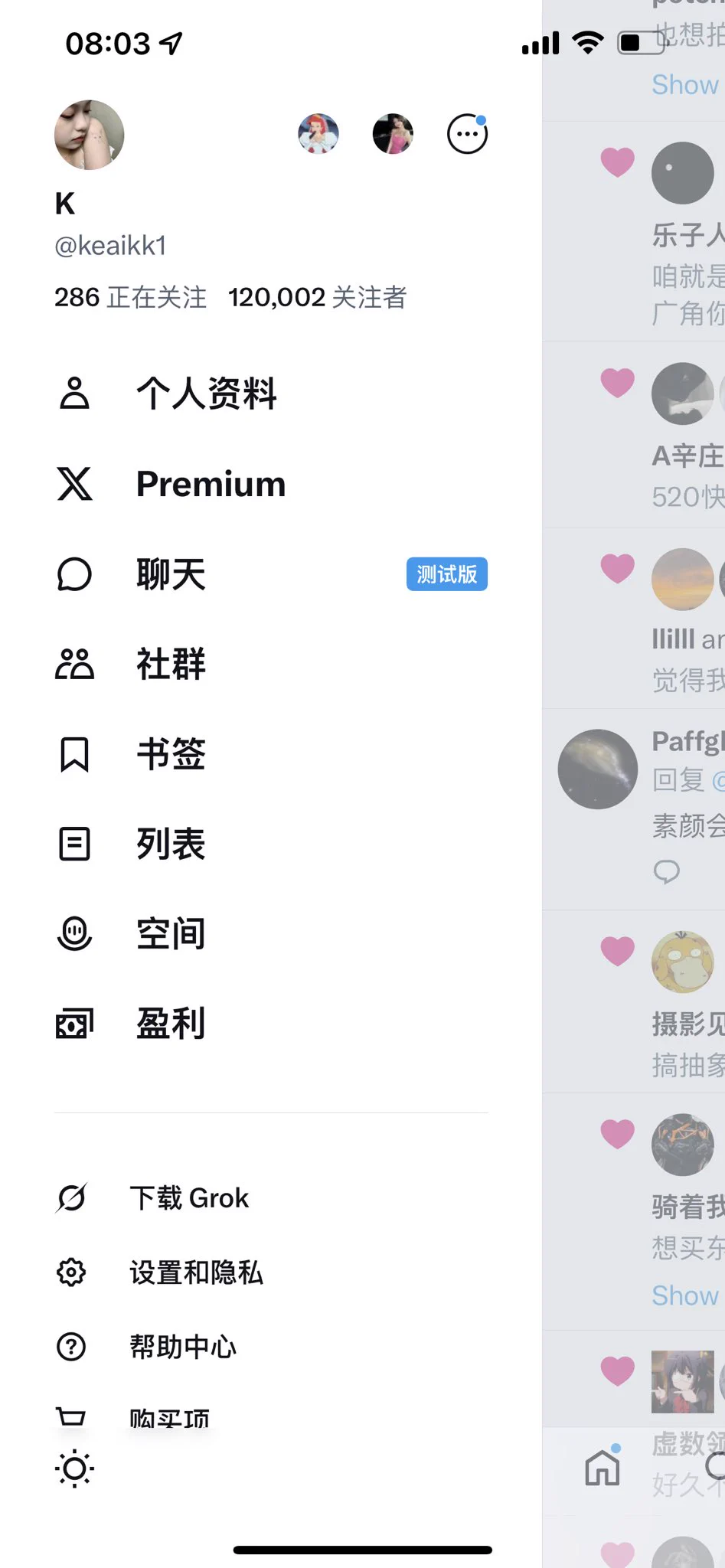725x1568 pixels.
Task: Open 设置和隐私 settings
Action: pyautogui.click(x=196, y=1272)
